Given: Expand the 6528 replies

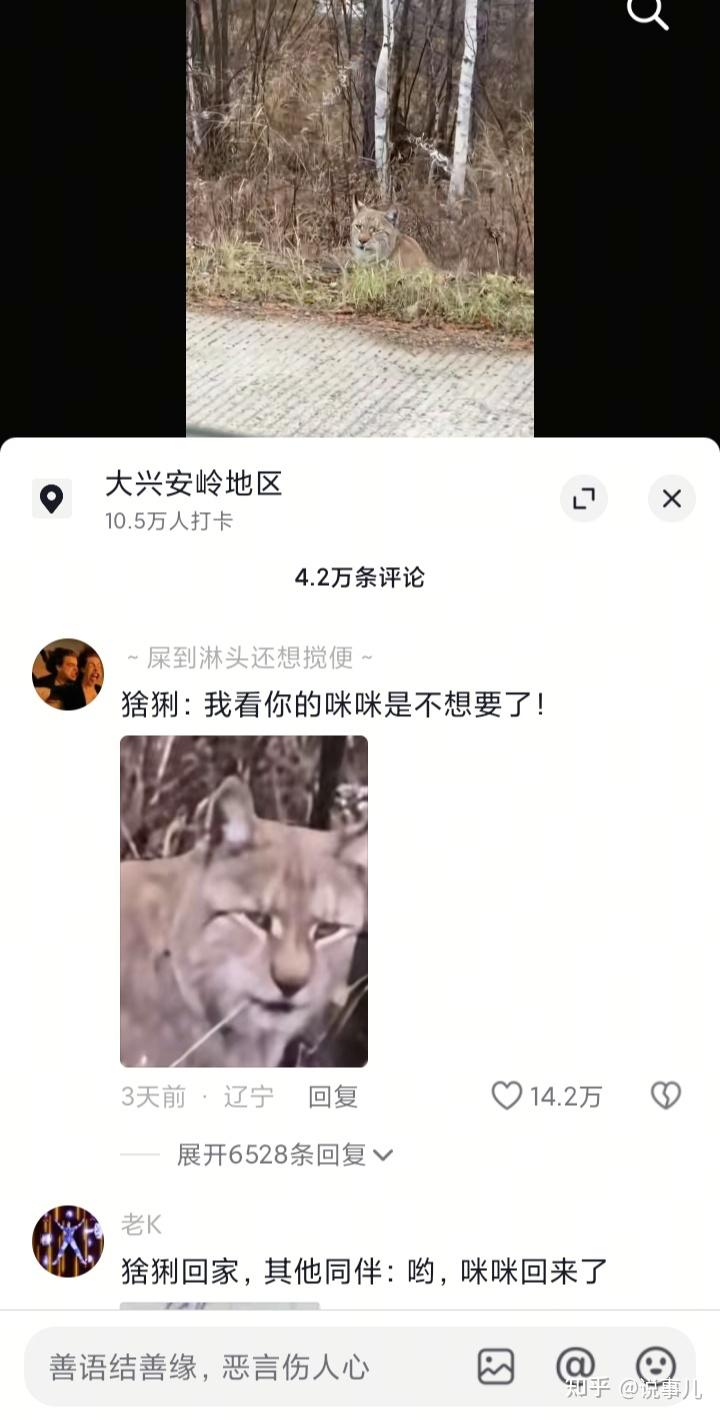Looking at the screenshot, I should 284,1155.
